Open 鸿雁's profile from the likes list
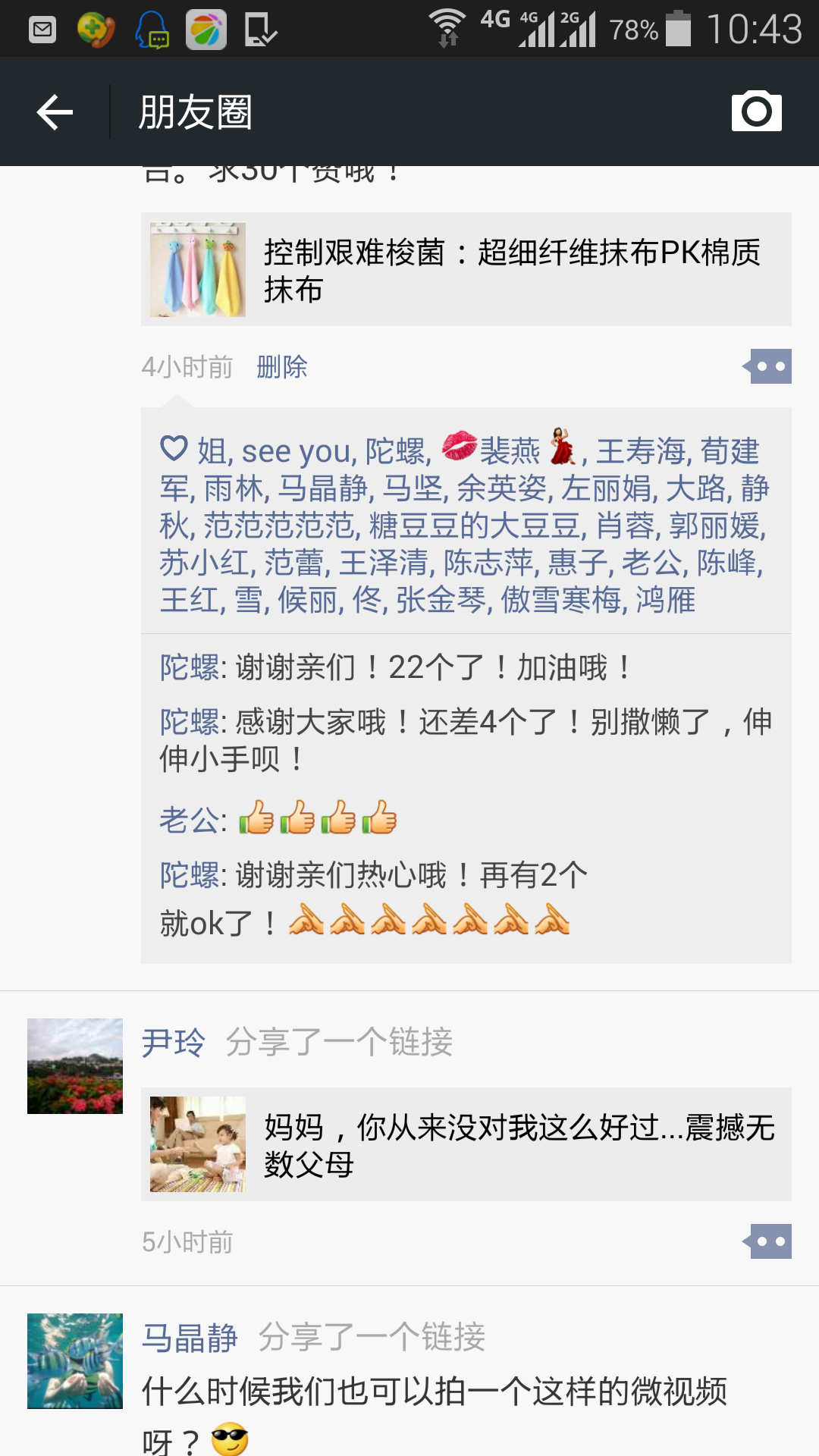The width and height of the screenshot is (819, 1456). 665,600
